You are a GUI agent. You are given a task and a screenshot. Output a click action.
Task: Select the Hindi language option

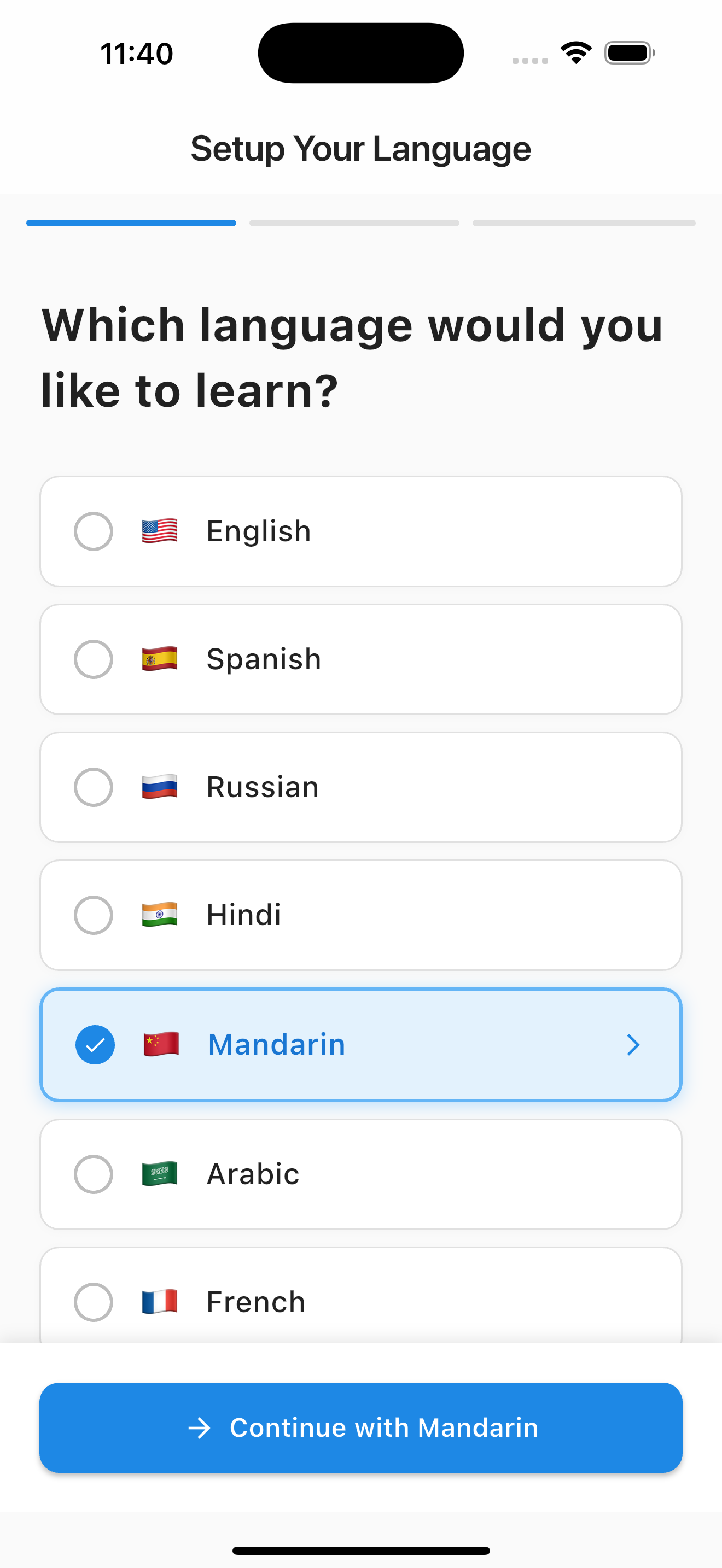360,915
